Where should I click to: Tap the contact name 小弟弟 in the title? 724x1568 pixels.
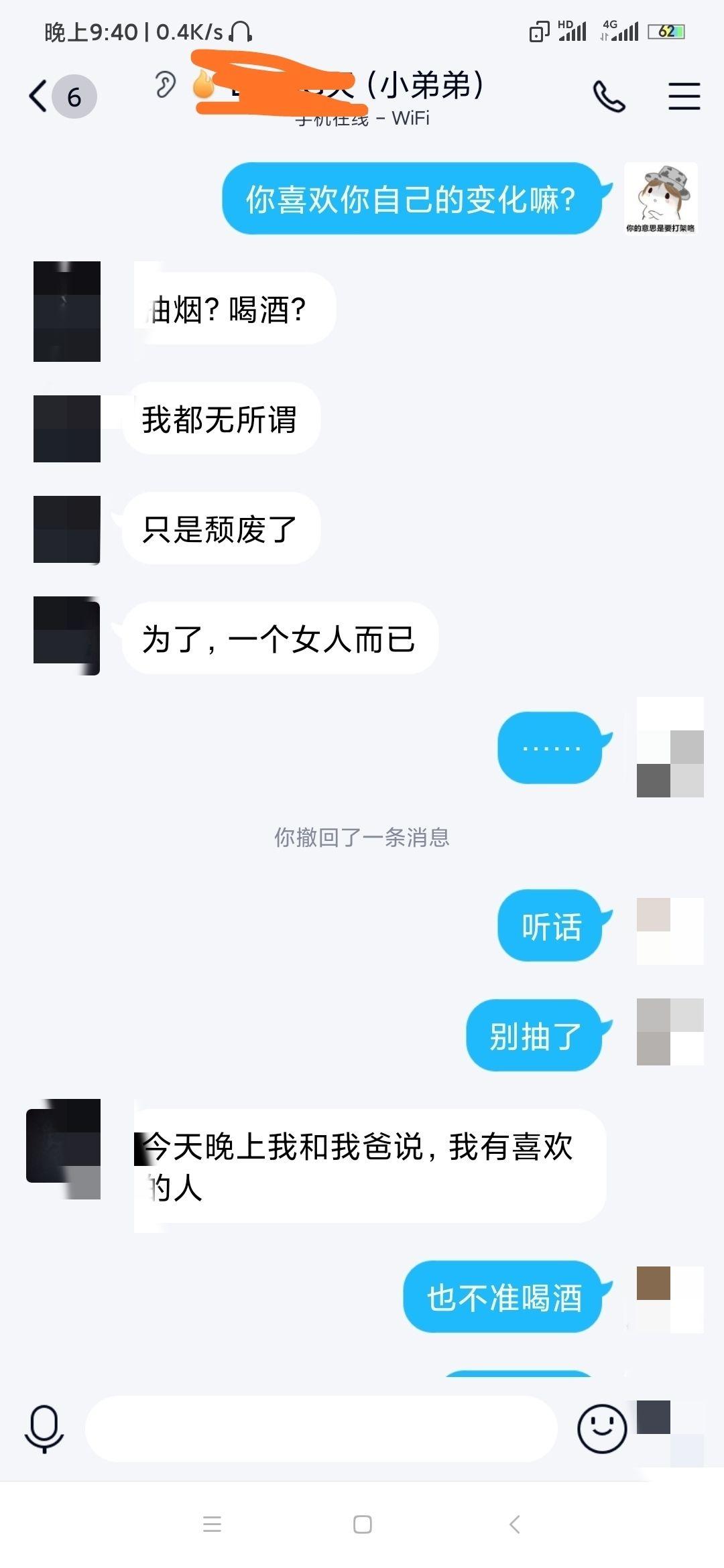(x=422, y=84)
